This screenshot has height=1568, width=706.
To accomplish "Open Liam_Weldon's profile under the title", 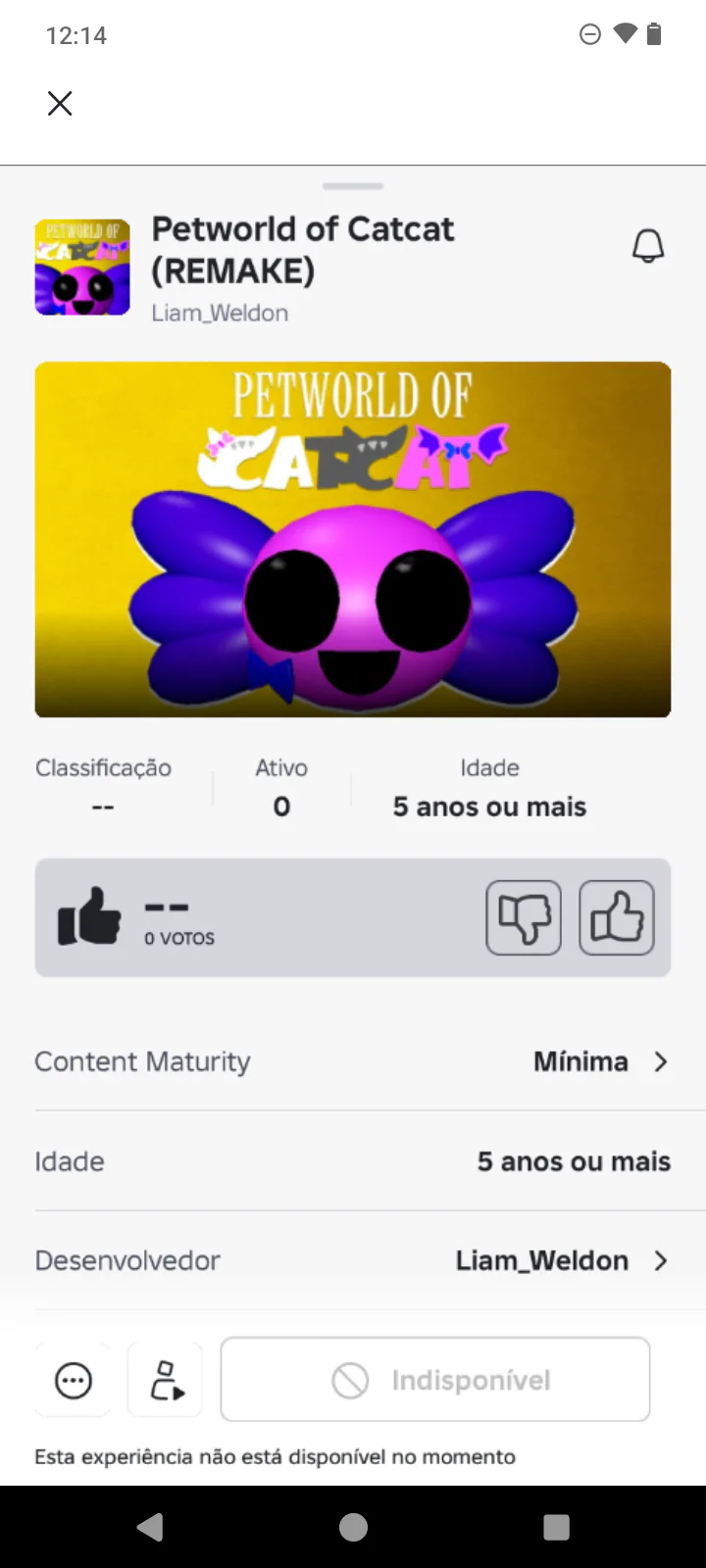I will point(220,313).
